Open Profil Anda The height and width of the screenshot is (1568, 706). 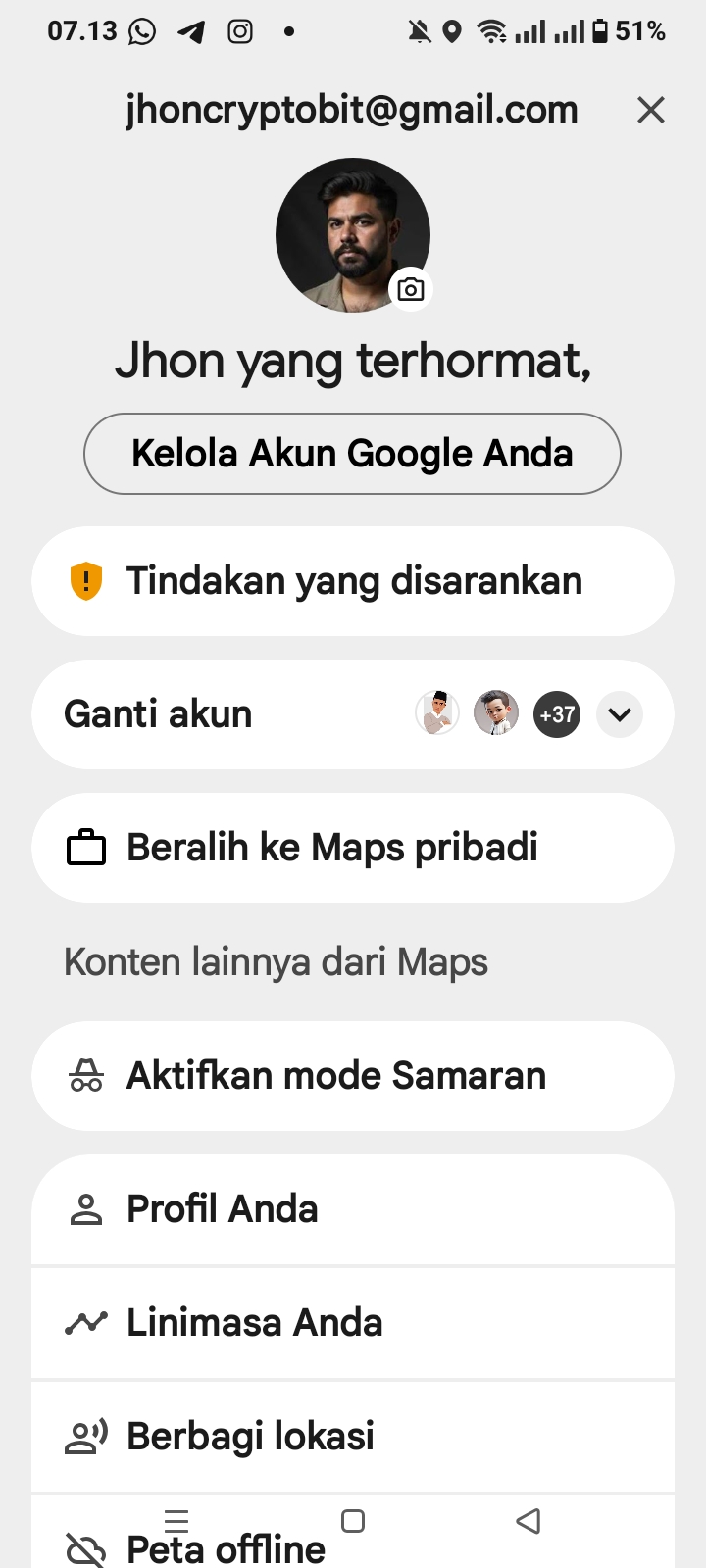352,1209
